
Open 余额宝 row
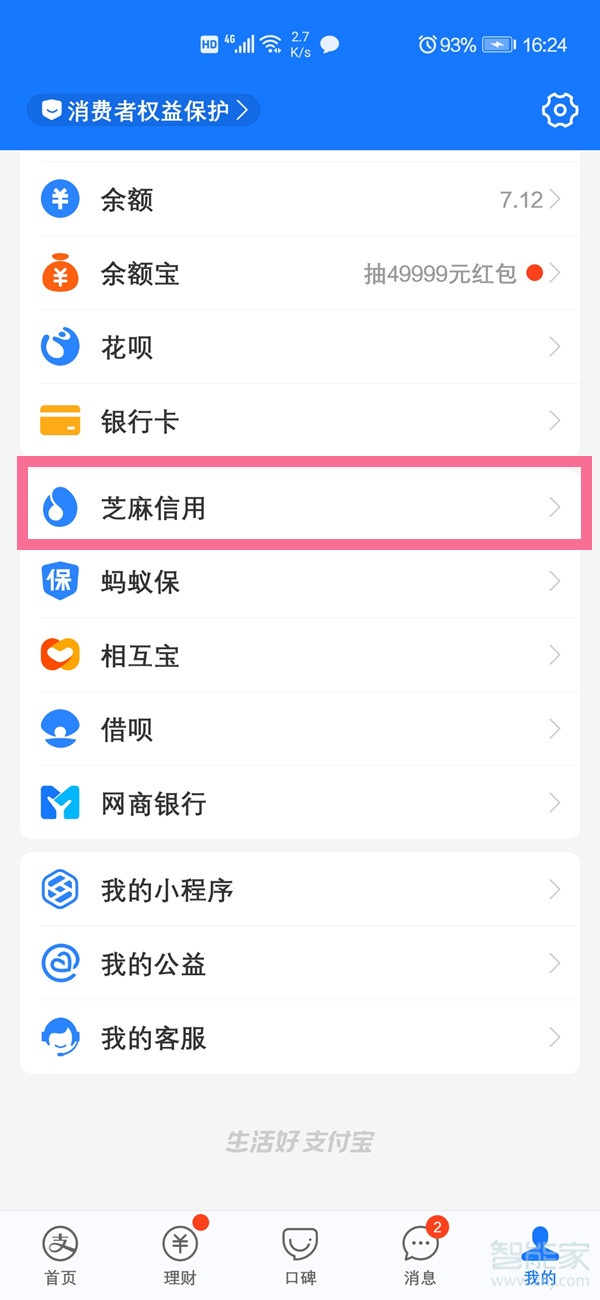click(x=300, y=274)
